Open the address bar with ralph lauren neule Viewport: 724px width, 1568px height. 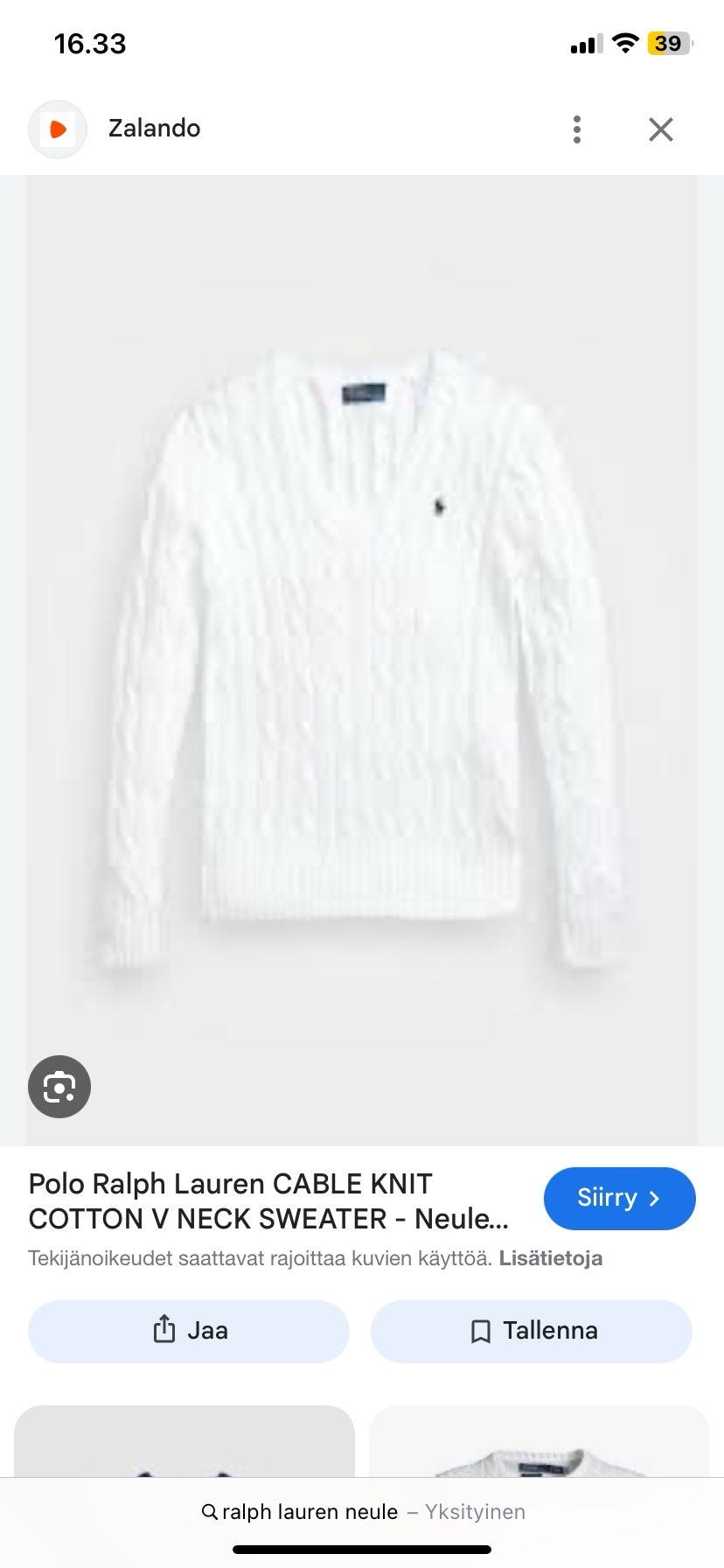click(362, 1511)
